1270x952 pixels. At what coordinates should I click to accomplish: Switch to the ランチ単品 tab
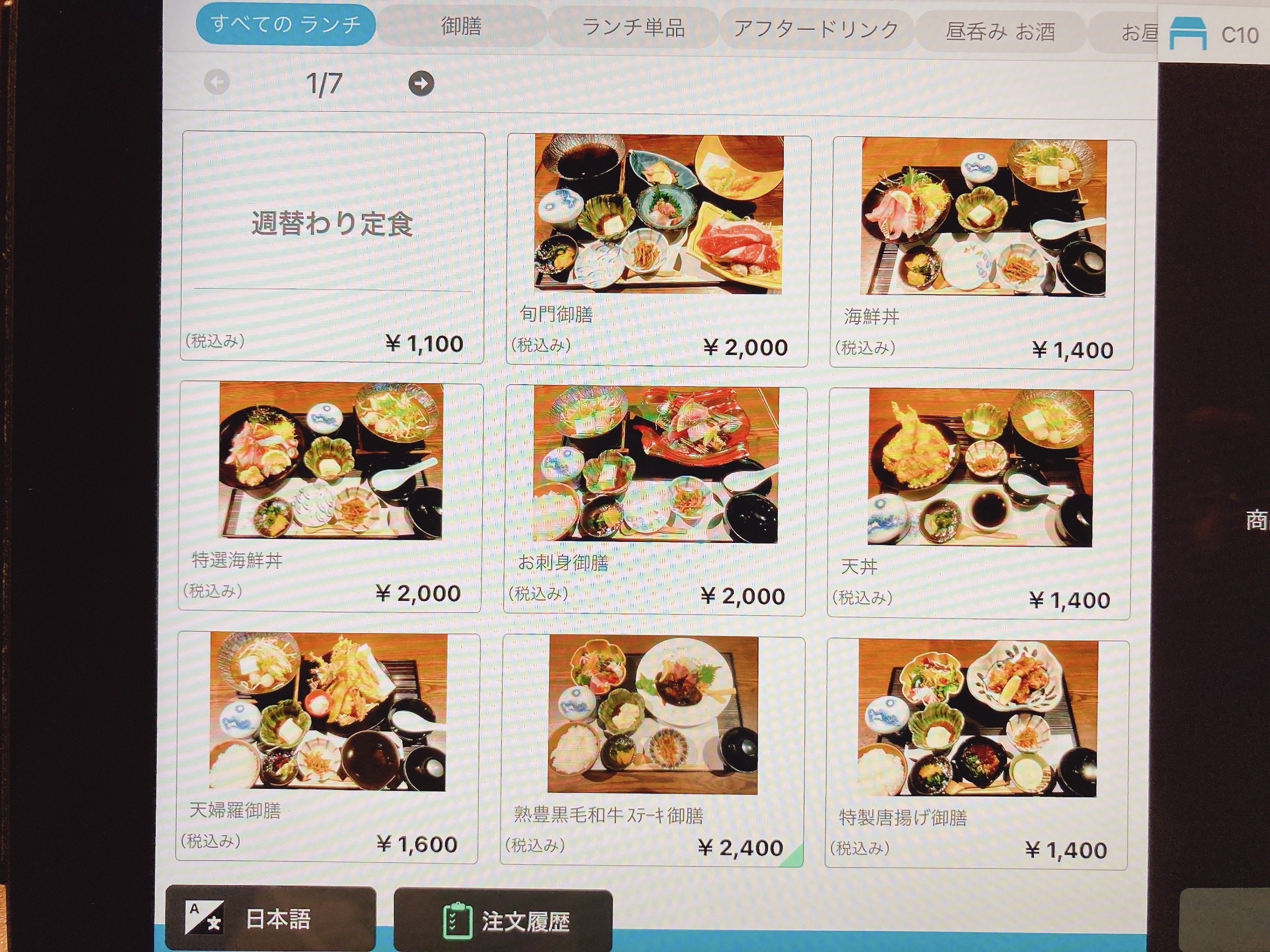click(634, 28)
